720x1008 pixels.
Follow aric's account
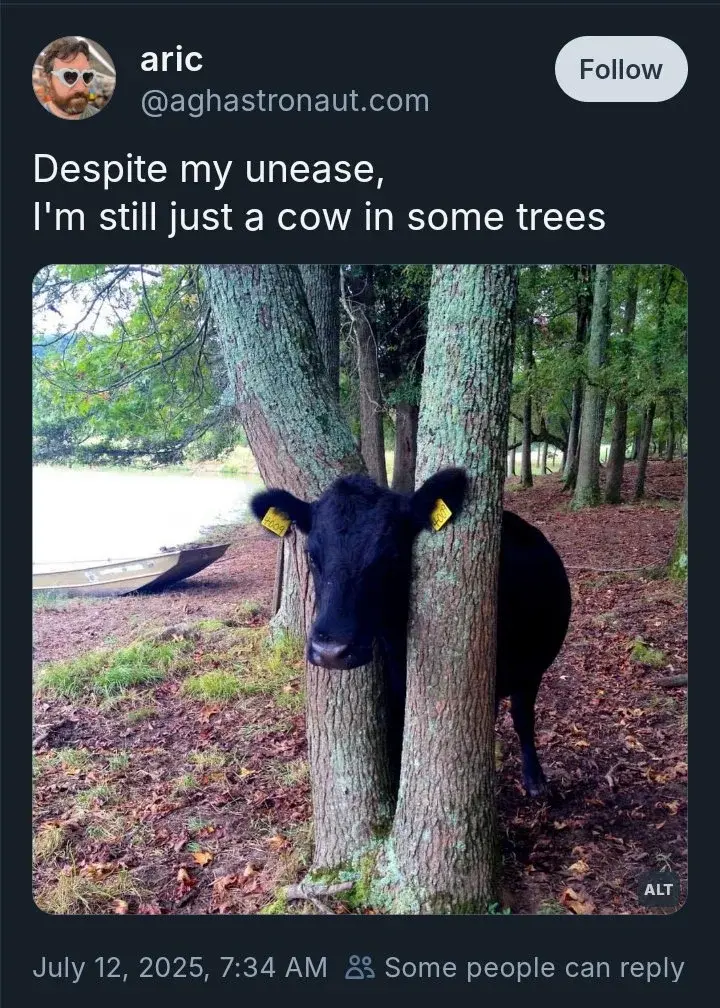point(621,70)
